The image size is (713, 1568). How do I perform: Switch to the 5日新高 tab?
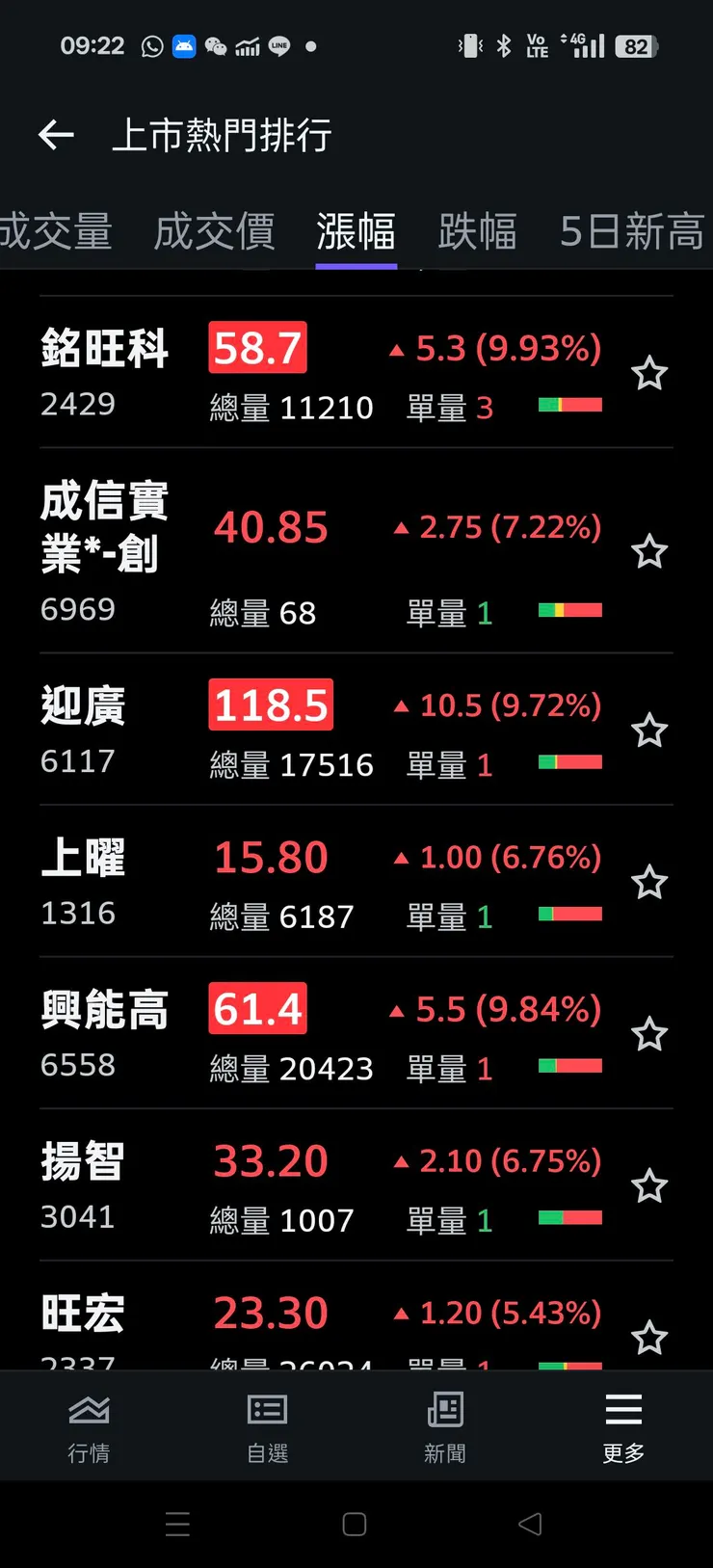point(632,232)
